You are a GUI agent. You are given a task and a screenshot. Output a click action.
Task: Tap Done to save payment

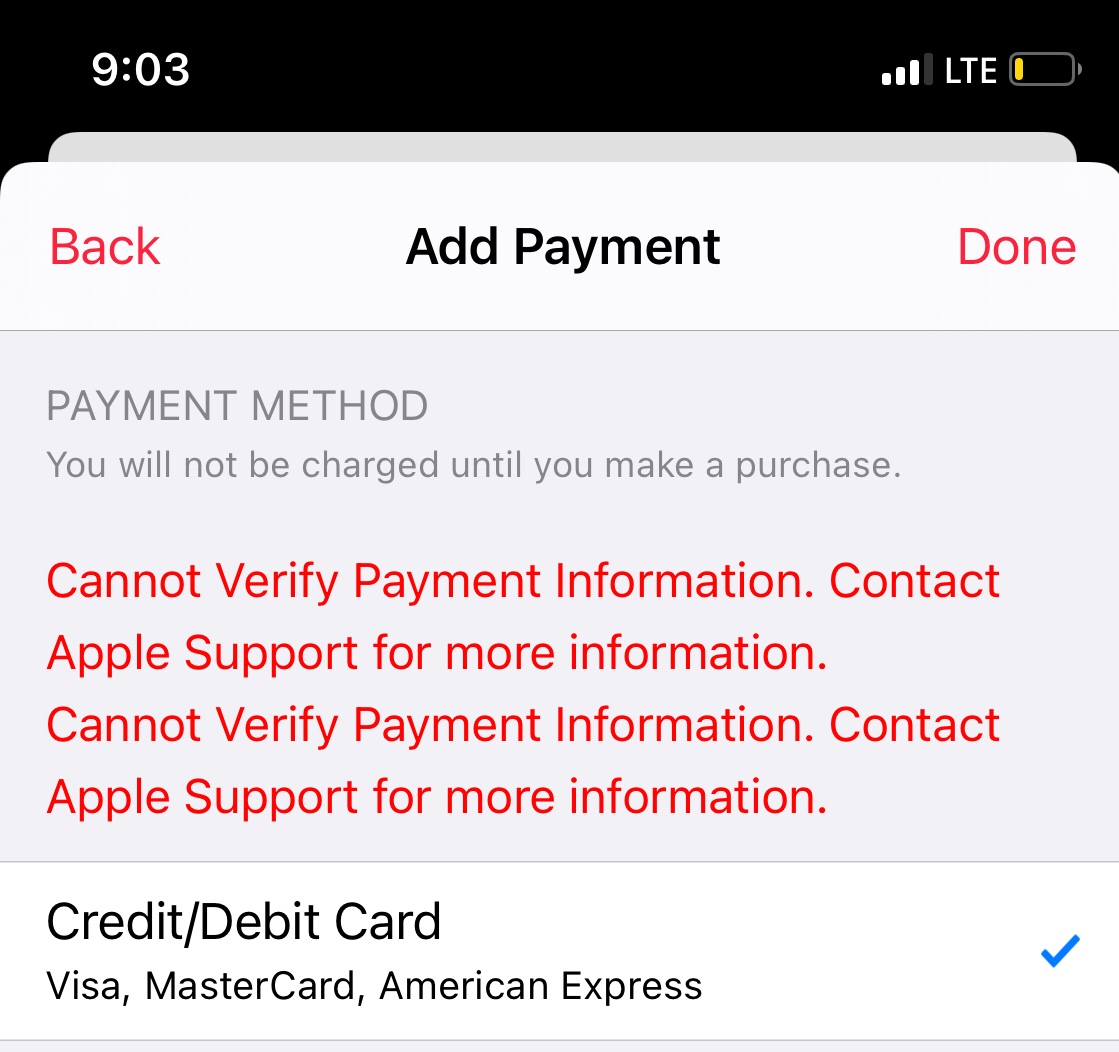coord(1016,247)
